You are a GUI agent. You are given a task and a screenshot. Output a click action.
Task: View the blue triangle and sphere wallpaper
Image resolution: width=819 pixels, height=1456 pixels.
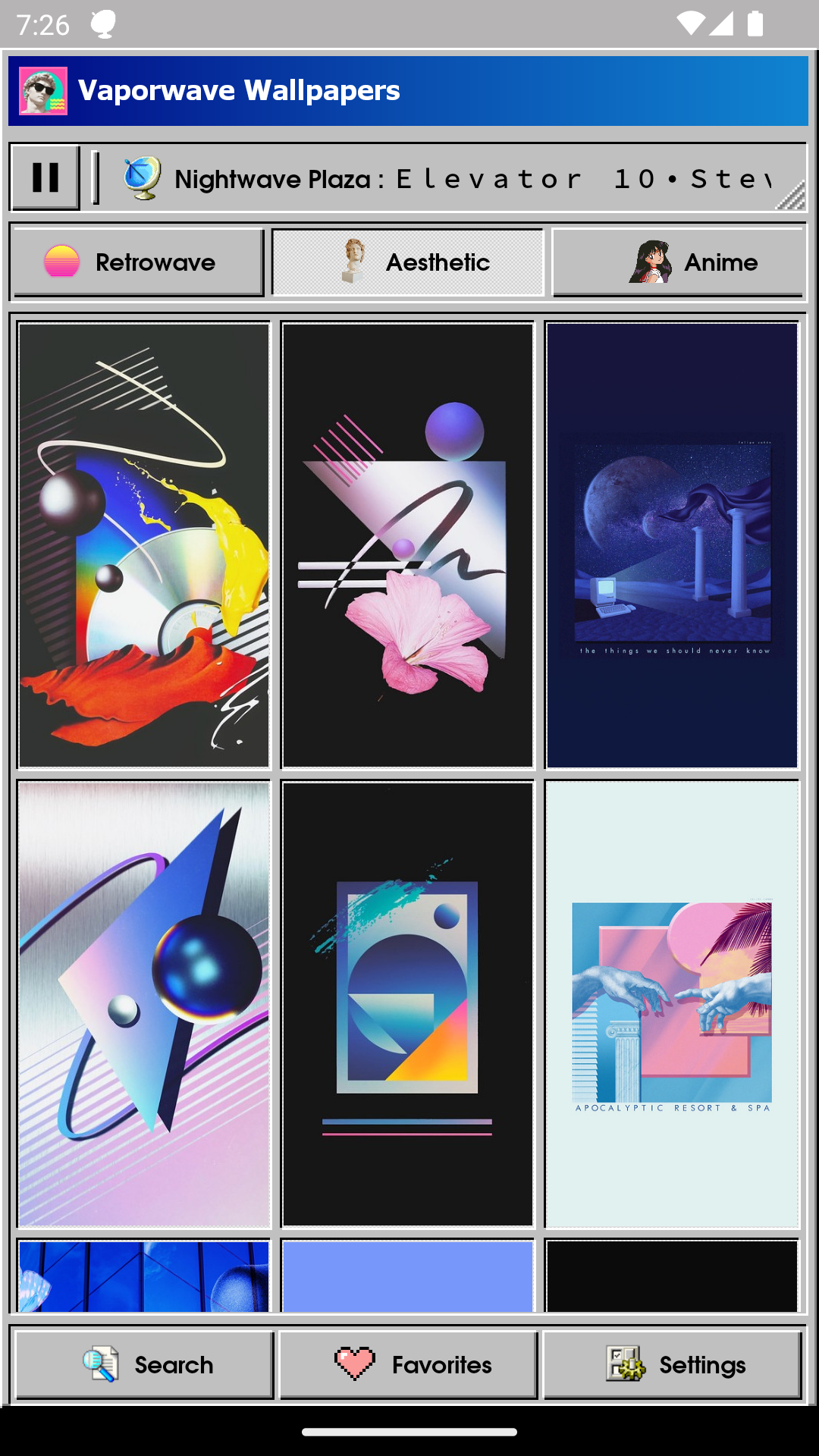[143, 1004]
